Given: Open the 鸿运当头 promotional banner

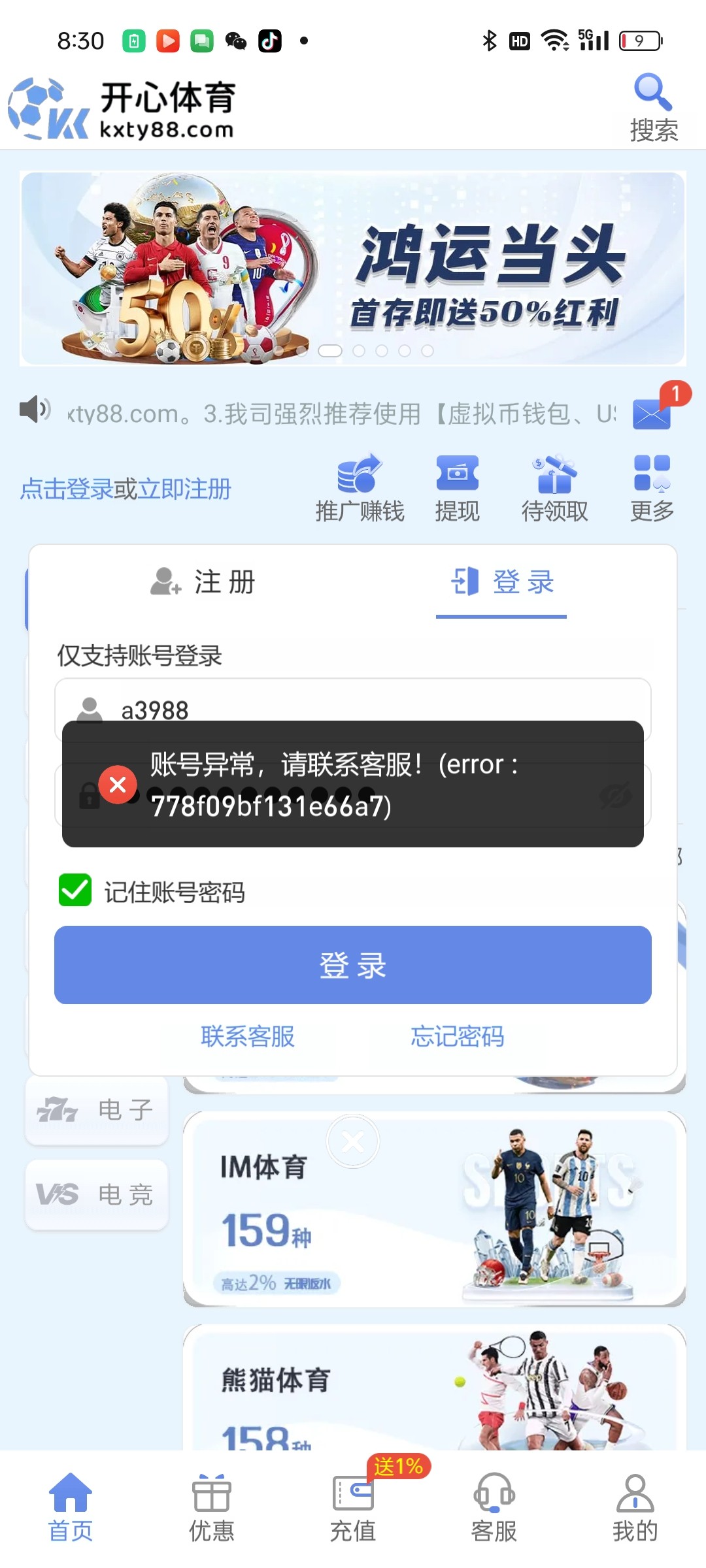Looking at the screenshot, I should (353, 268).
